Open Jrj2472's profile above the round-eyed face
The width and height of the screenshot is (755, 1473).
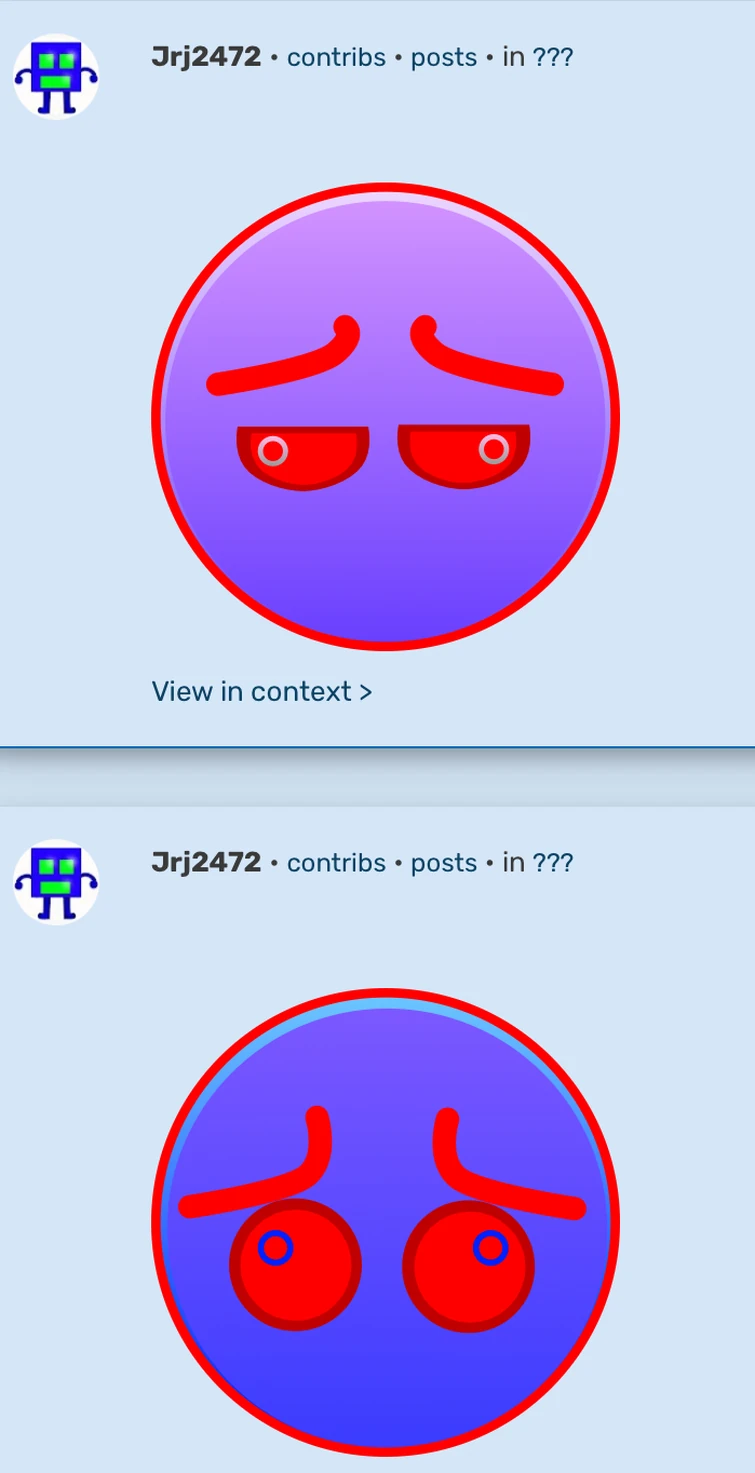tap(206, 862)
